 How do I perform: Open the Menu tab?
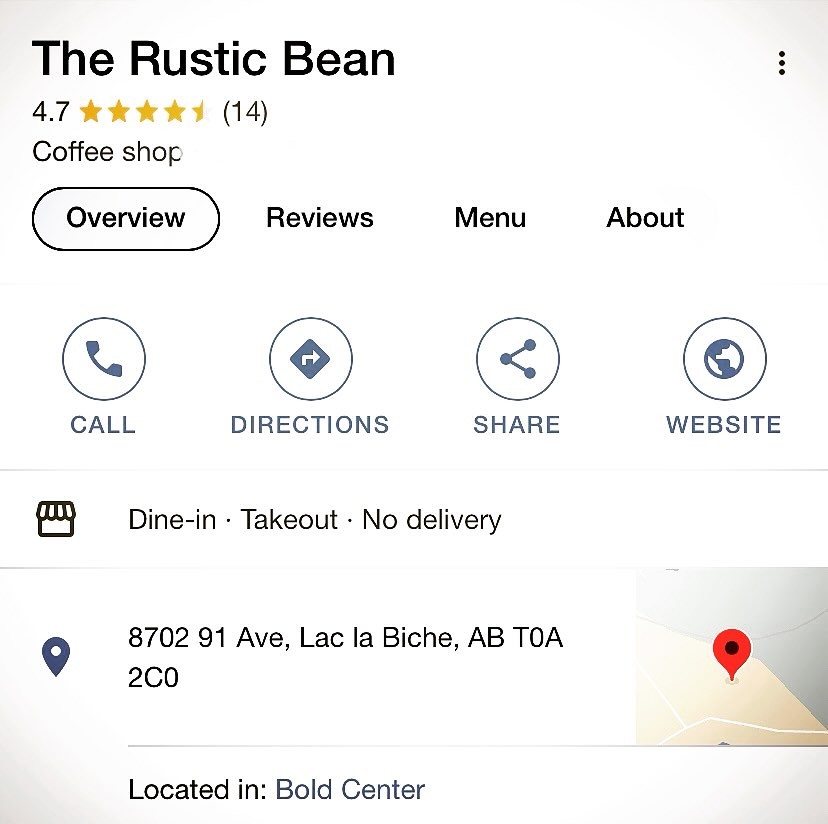click(490, 218)
